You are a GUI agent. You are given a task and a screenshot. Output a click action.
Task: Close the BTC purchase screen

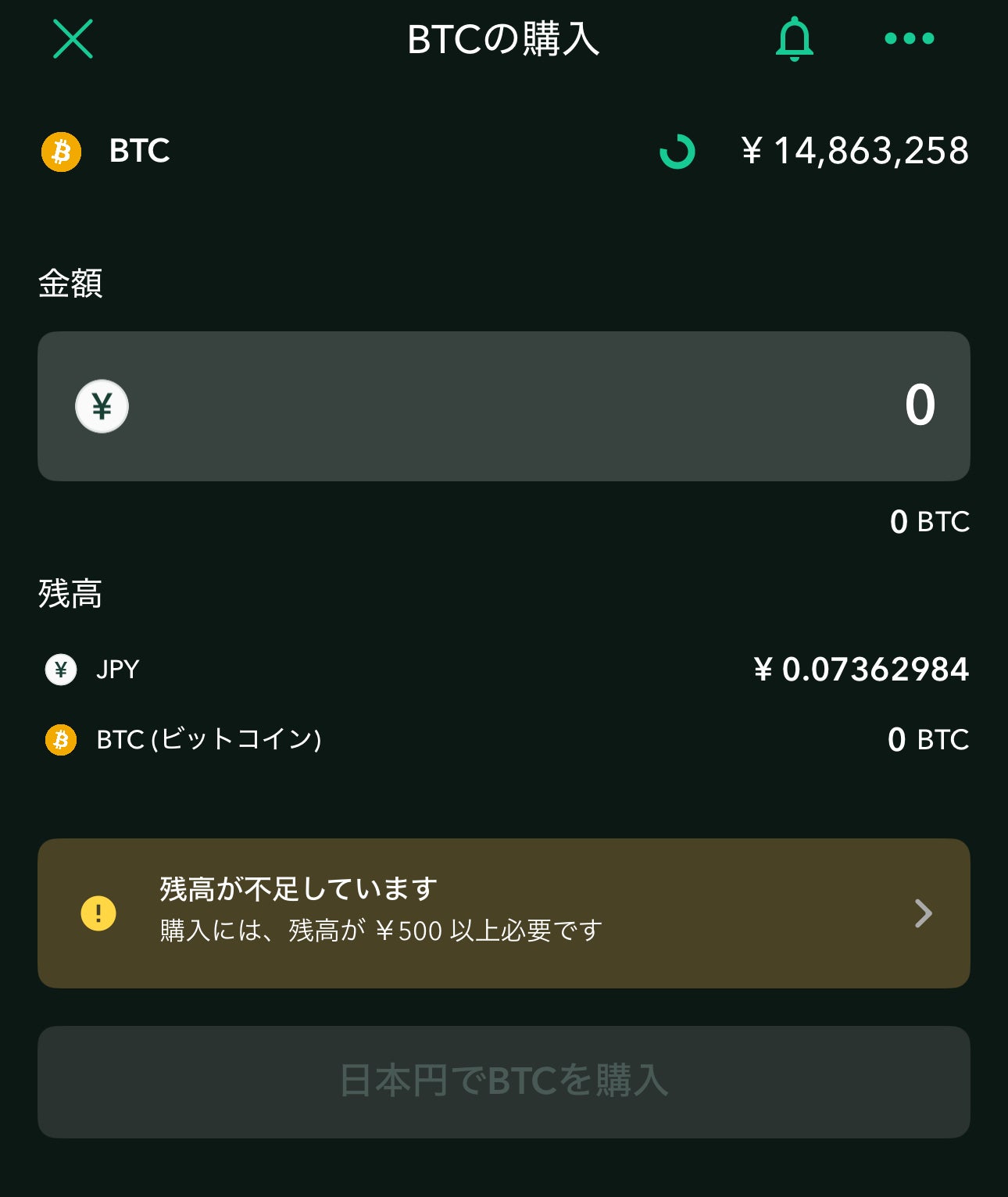pos(73,39)
